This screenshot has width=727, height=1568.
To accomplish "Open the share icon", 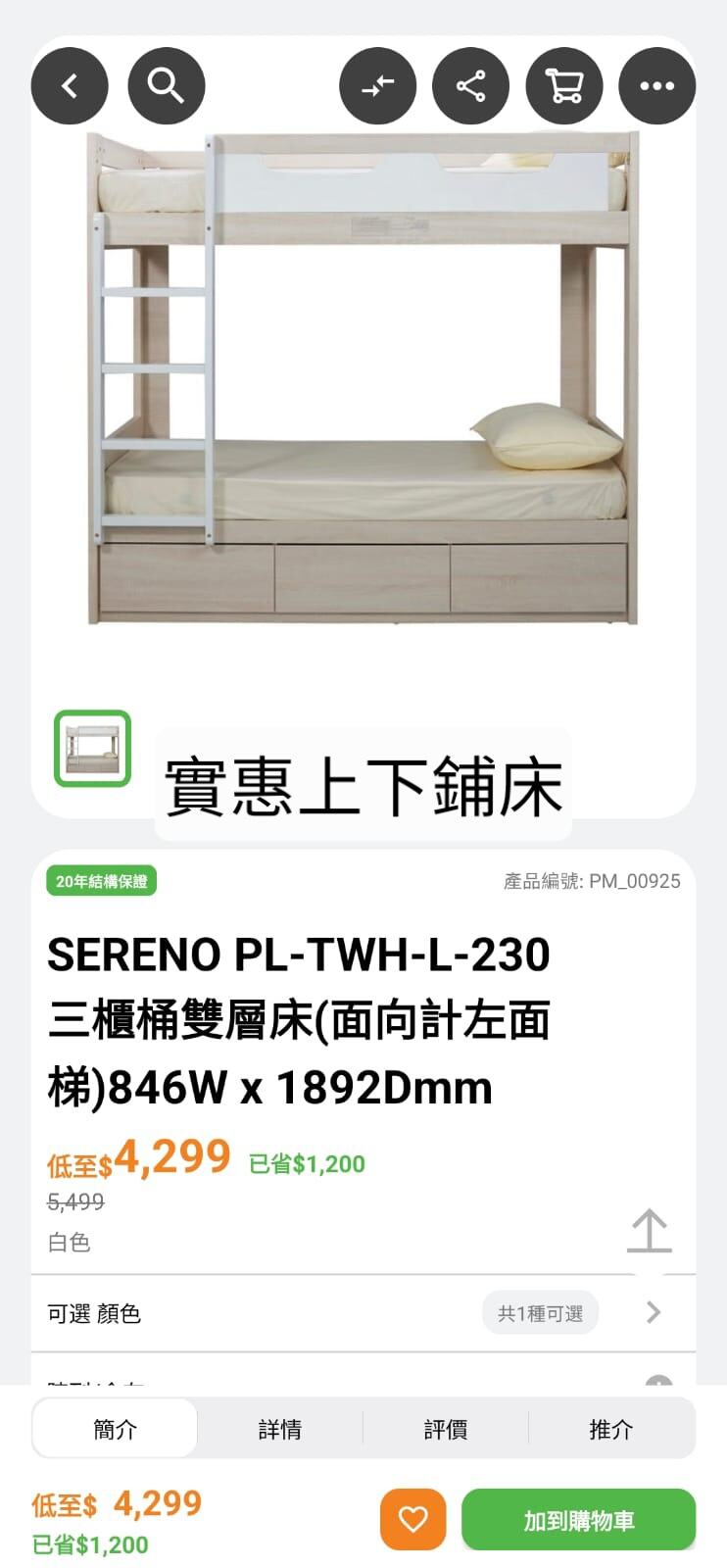I will (x=470, y=85).
